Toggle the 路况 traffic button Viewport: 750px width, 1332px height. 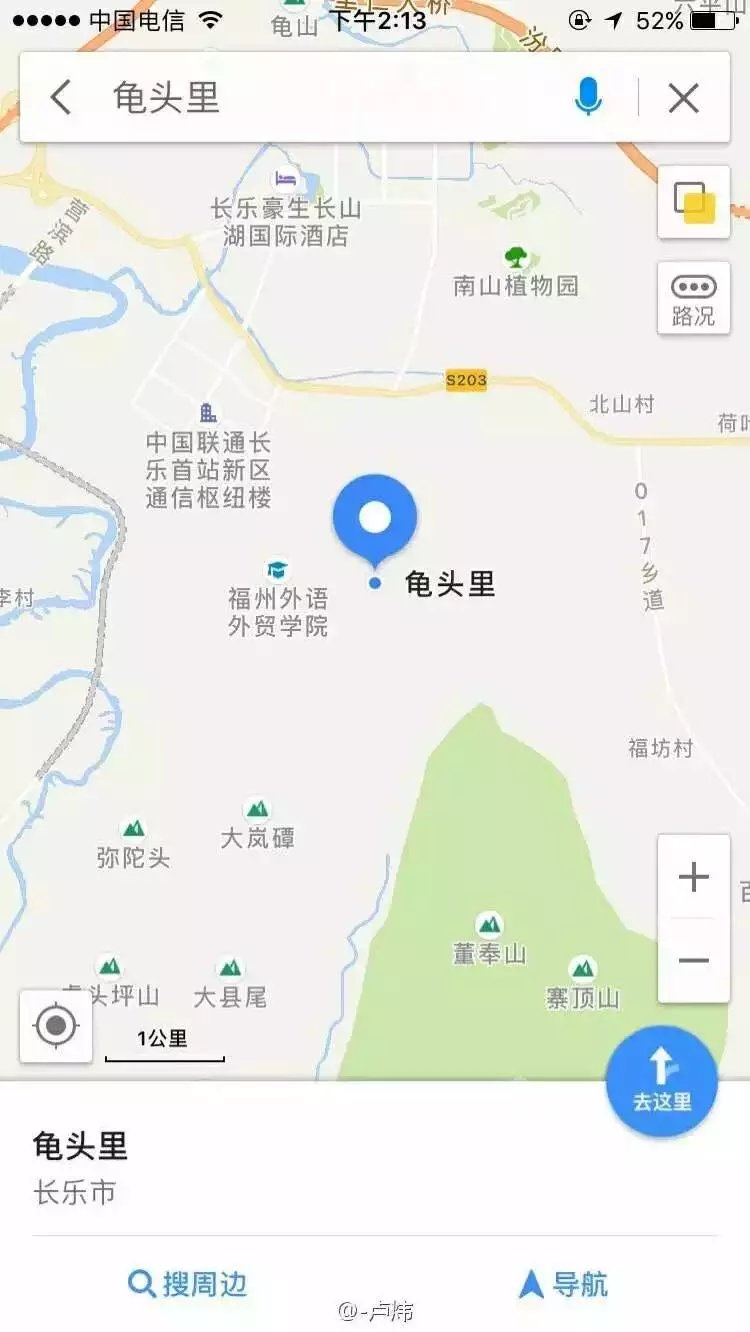[694, 298]
